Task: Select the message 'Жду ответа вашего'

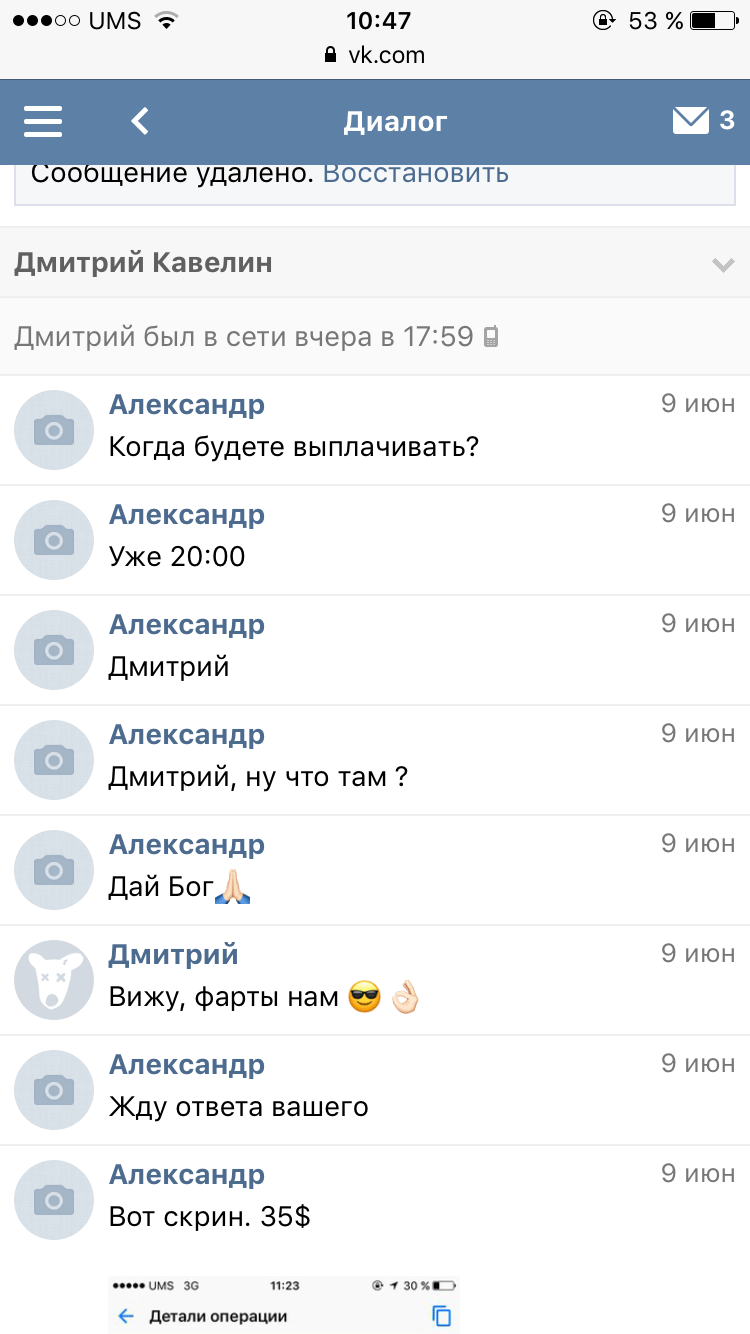Action: (x=239, y=1106)
